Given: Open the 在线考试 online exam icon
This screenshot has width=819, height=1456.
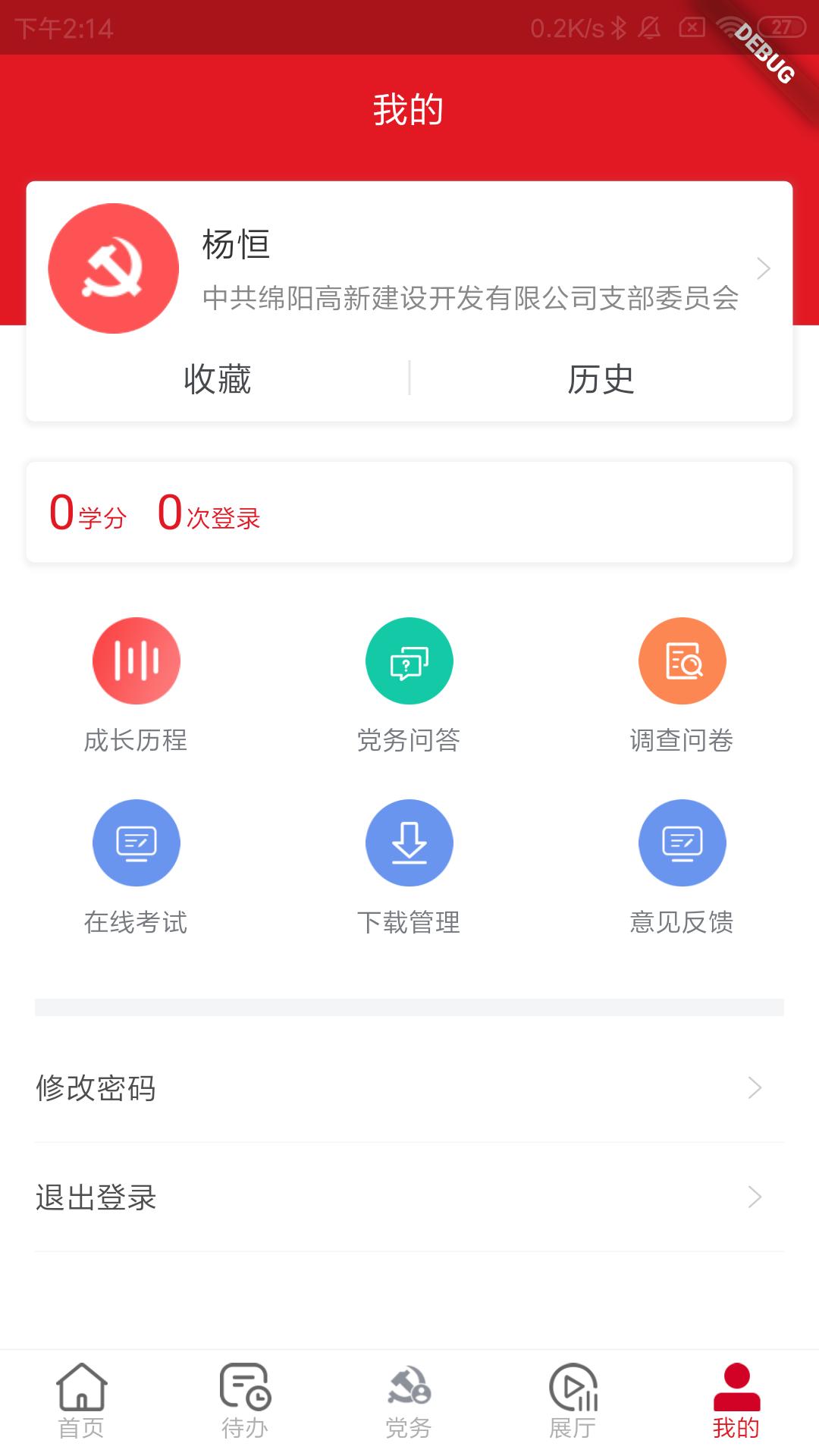Looking at the screenshot, I should pyautogui.click(x=136, y=842).
